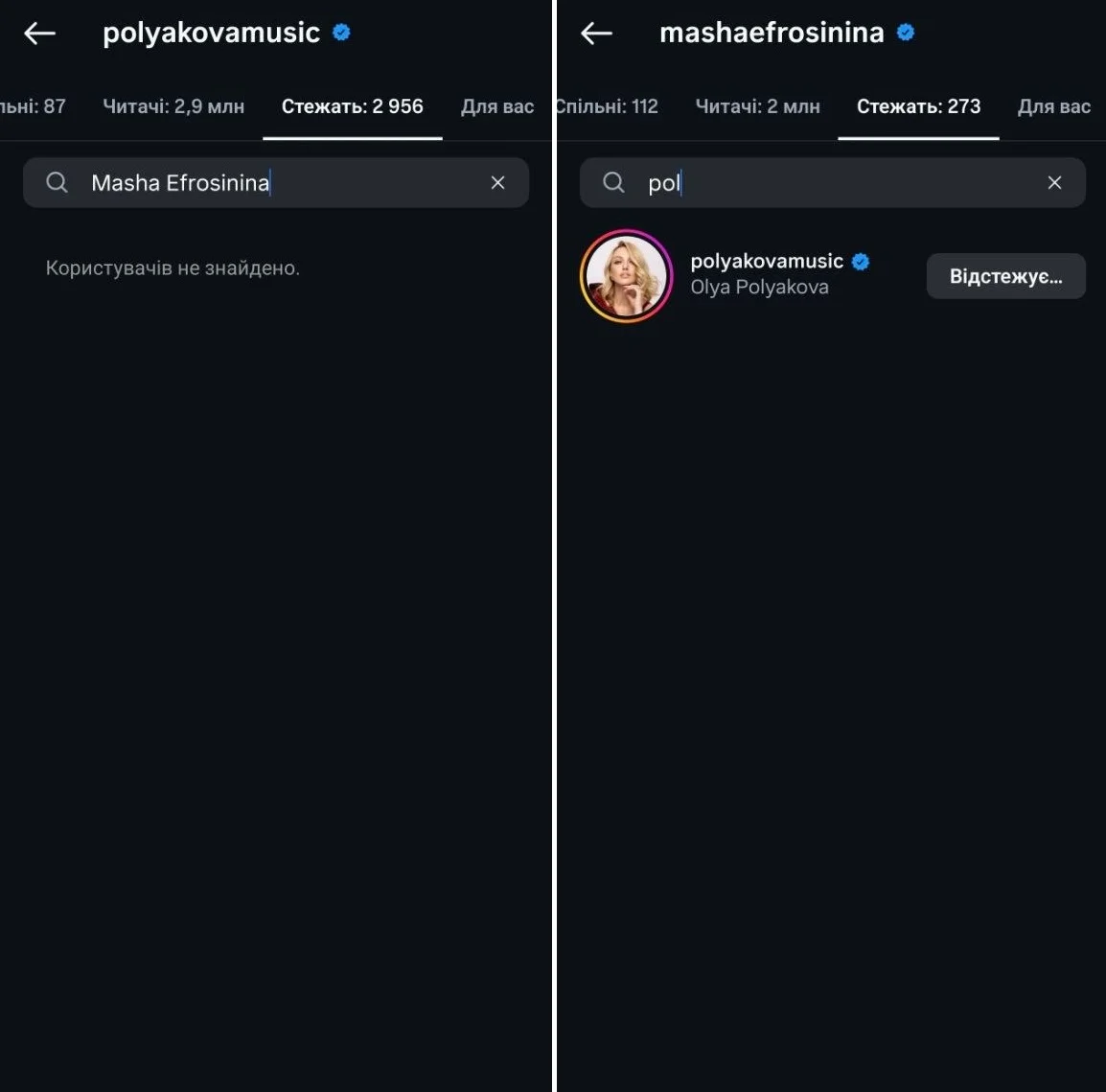Select the Стежать: 273 tab
This screenshot has height=1092, width=1106.
point(918,106)
